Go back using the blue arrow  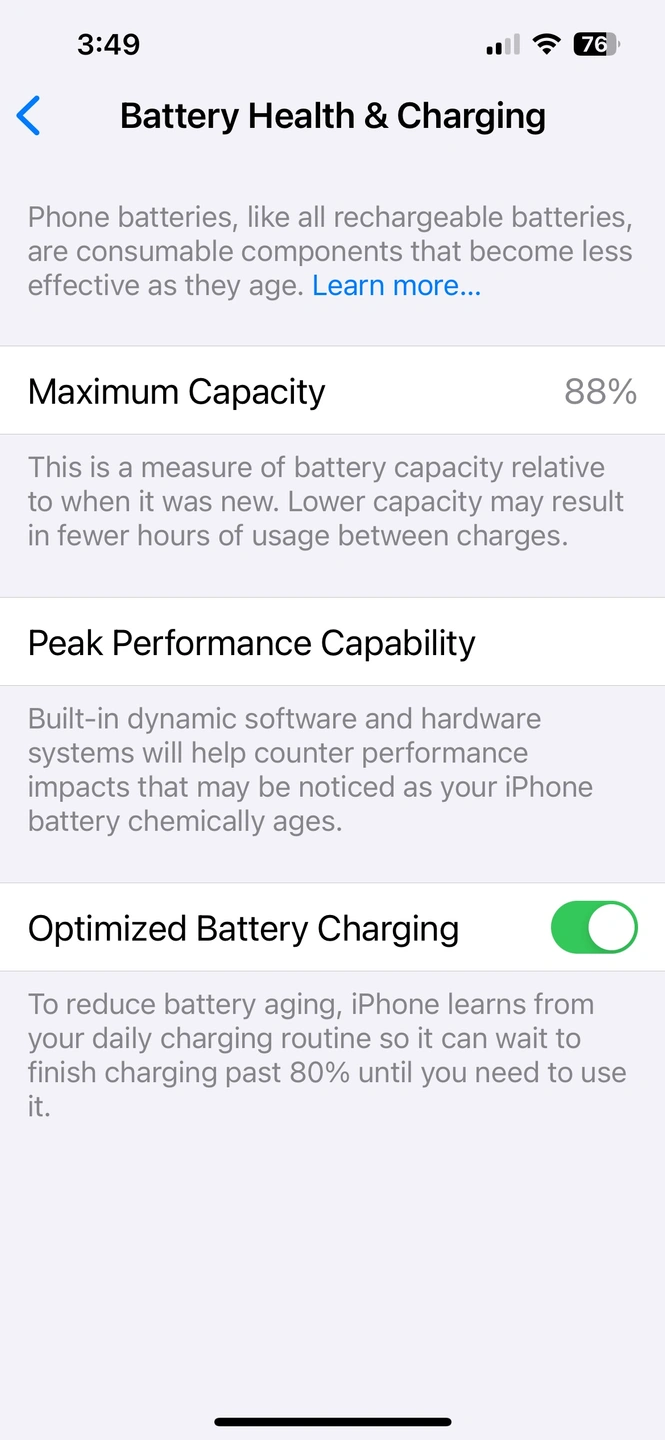29,116
